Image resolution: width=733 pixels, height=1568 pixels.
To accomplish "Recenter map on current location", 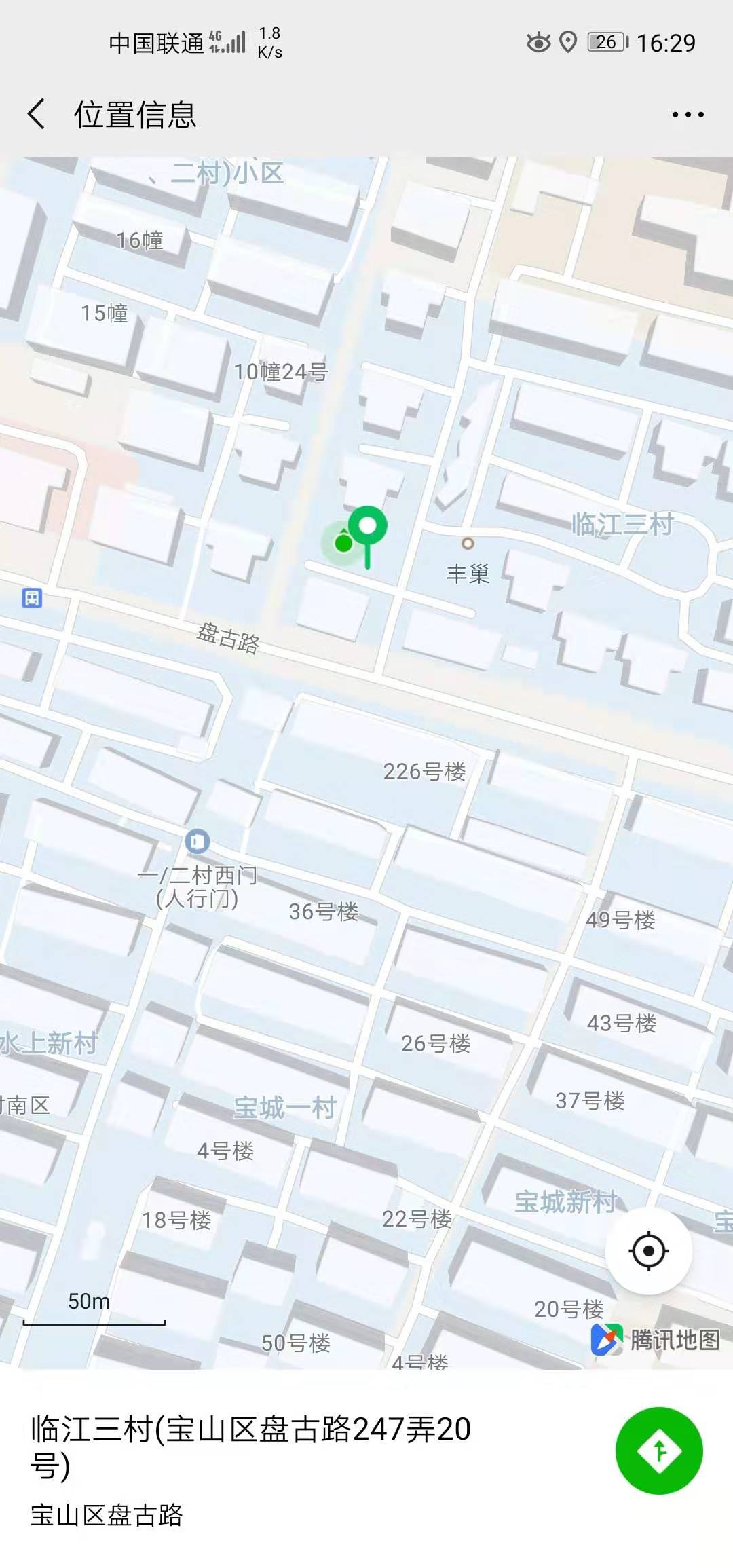I will [648, 1250].
